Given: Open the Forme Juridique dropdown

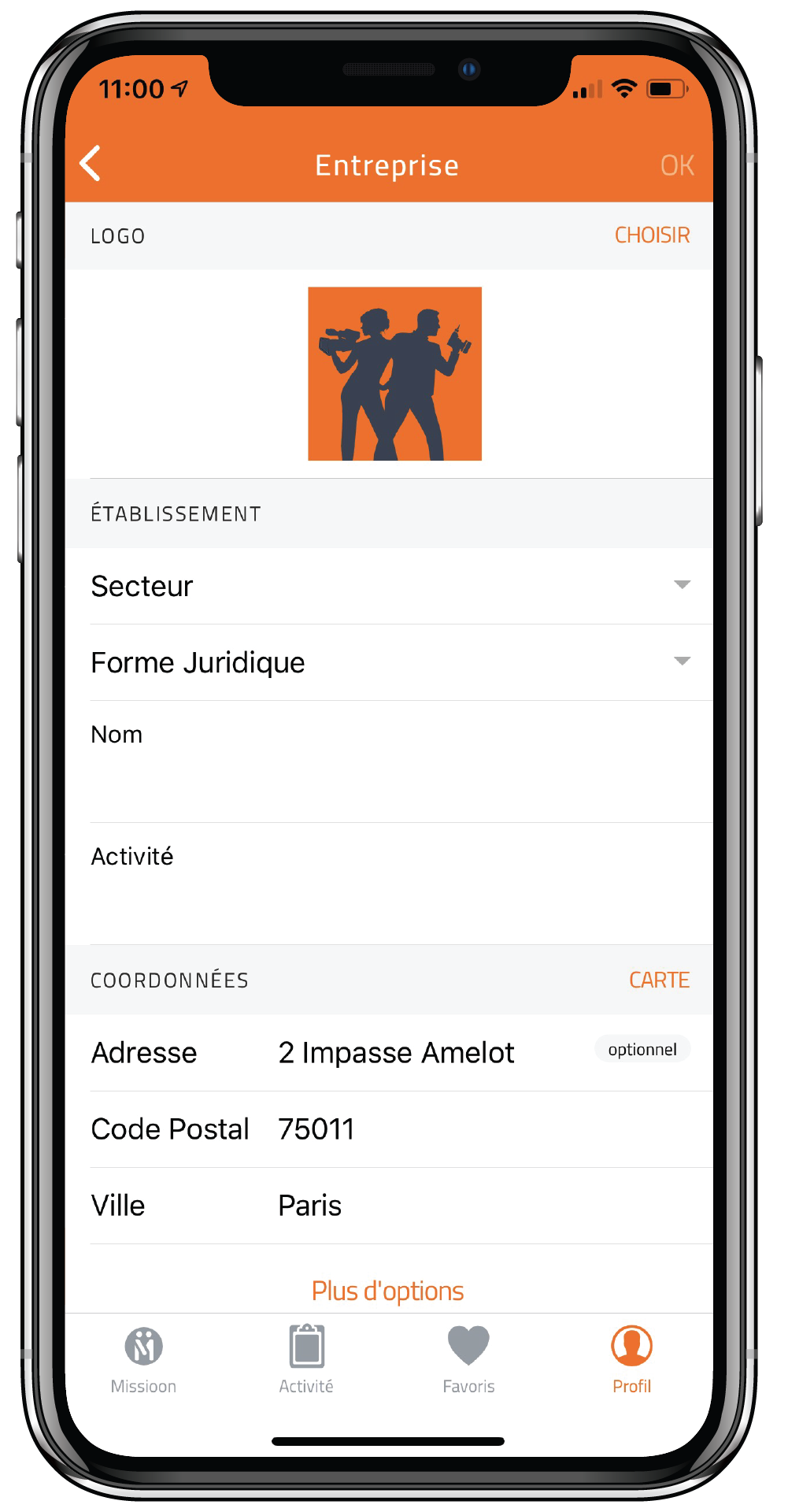Looking at the screenshot, I should tap(390, 662).
